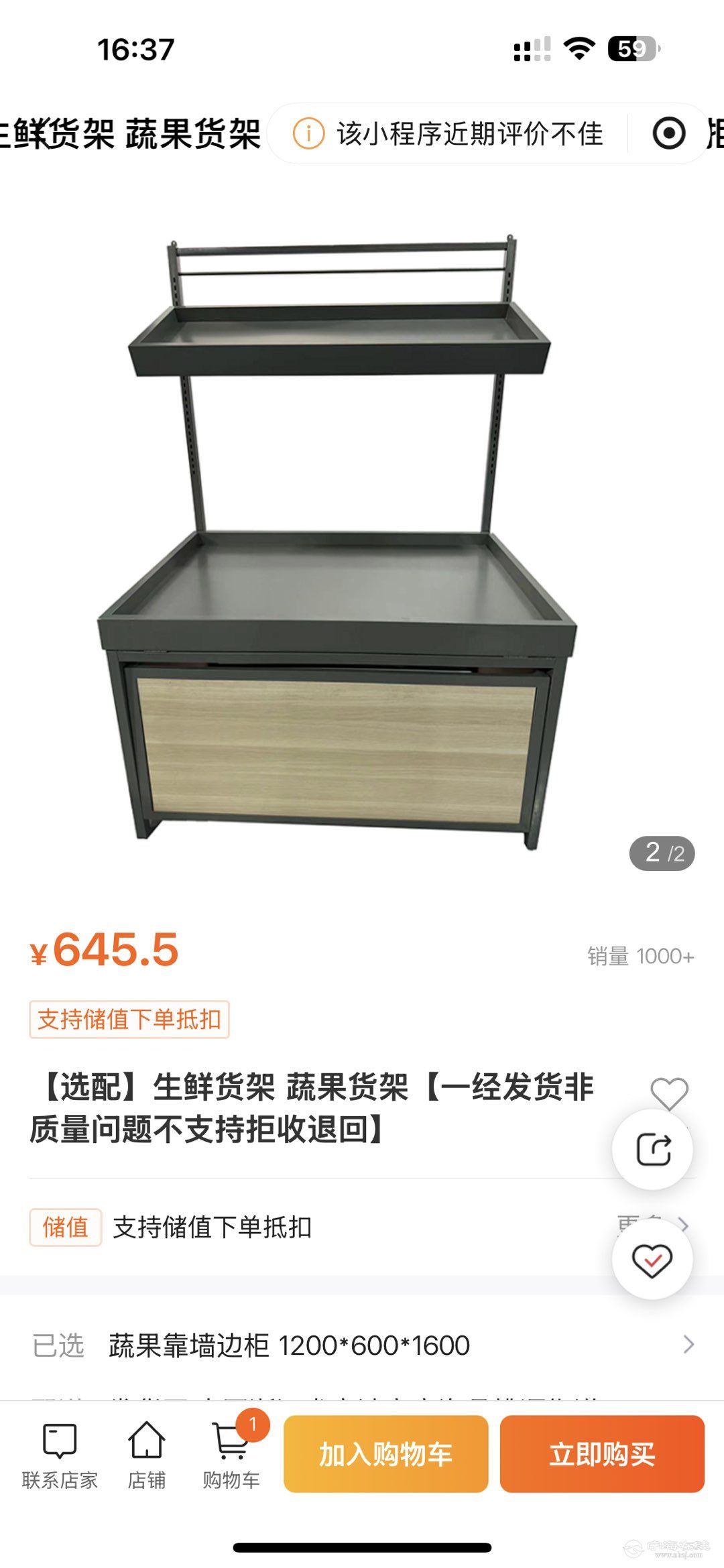Screen dimensions: 724x1568
Task: Open the 购物车 shopping cart
Action: [231, 1455]
